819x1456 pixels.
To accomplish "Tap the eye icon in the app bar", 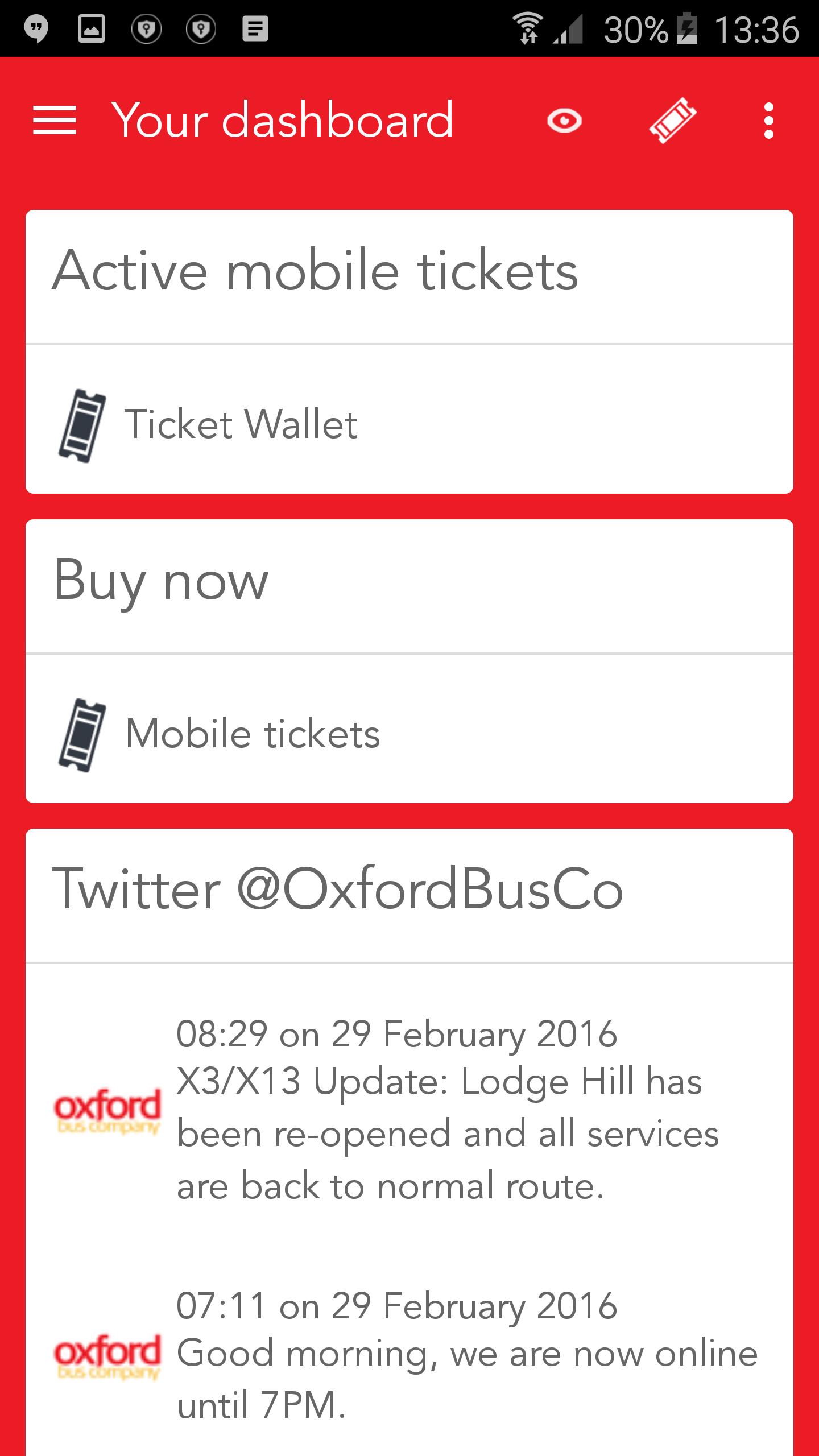I will tap(564, 121).
